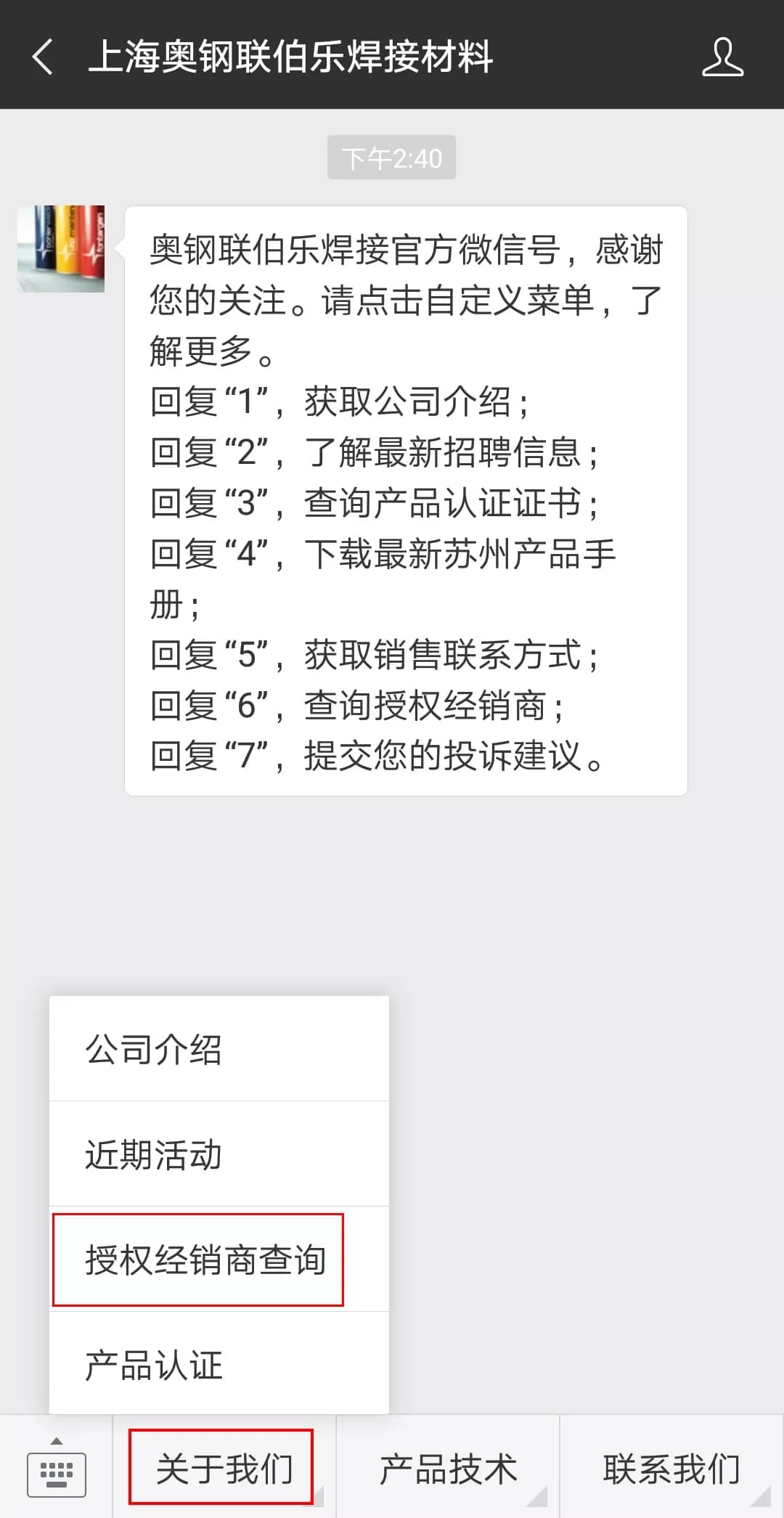Image resolution: width=784 pixels, height=1518 pixels.
Task: Select 公司介绍 from the popup menu
Action: (219, 1049)
